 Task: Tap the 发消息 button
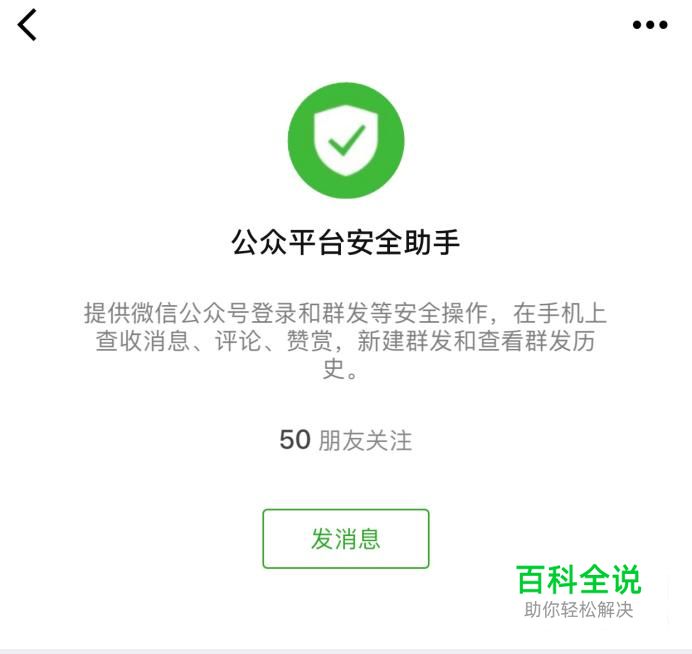pyautogui.click(x=345, y=539)
